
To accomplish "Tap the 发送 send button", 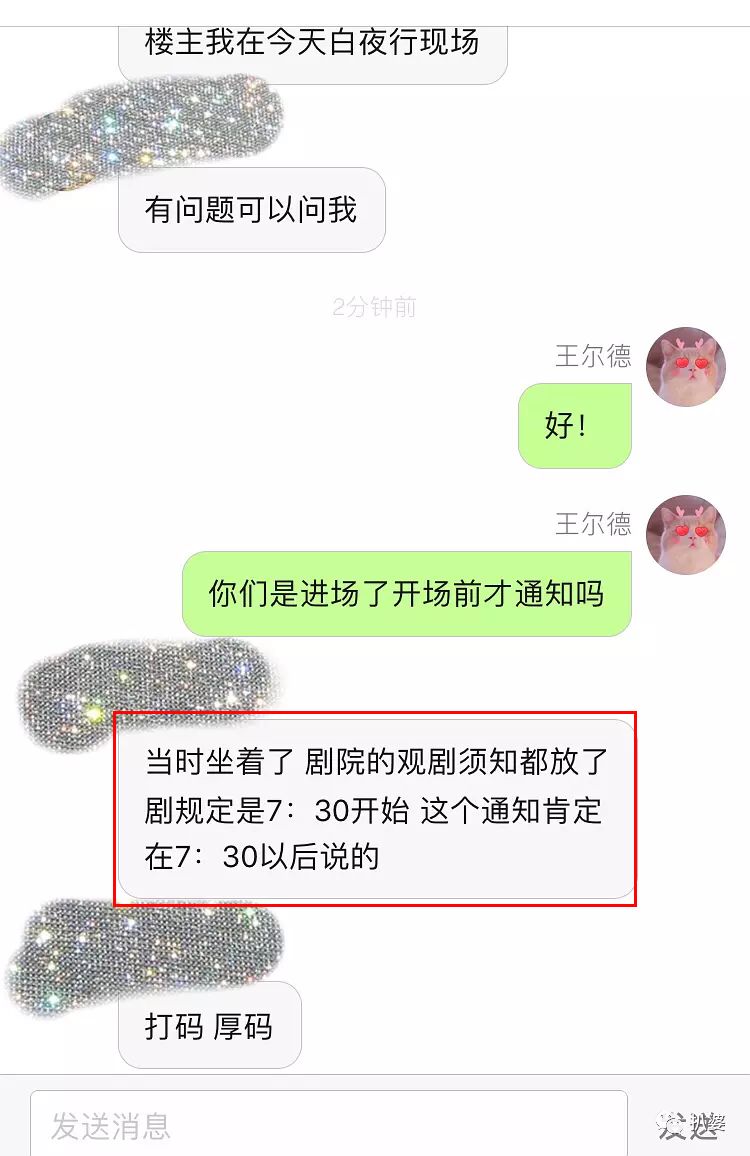I will [x=690, y=1126].
